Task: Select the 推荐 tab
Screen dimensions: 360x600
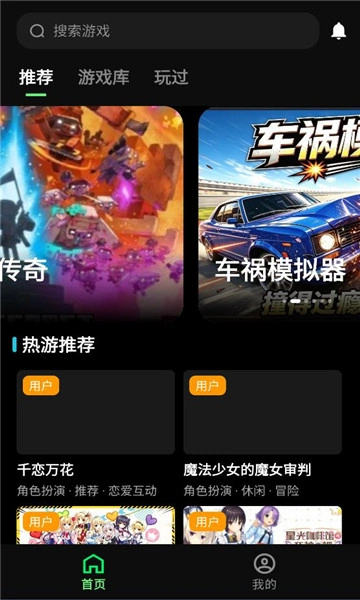Action: [x=36, y=78]
